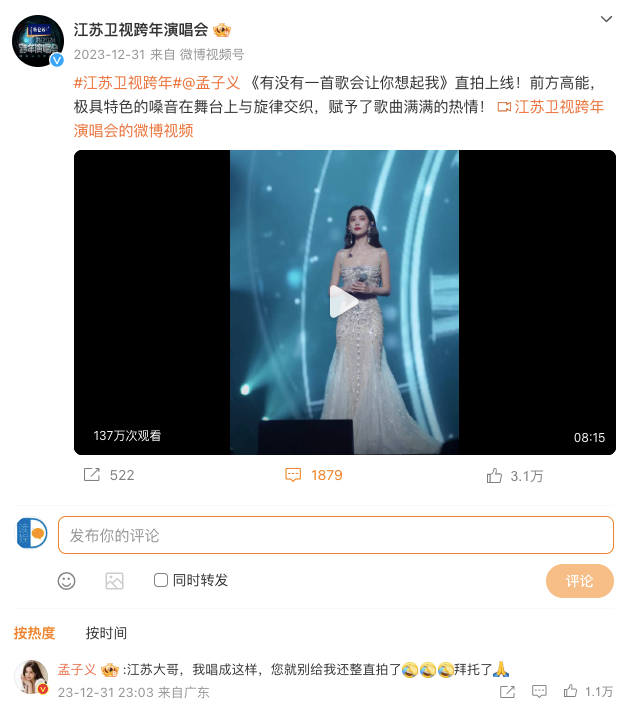Check the 同时转发 checkbox
This screenshot has width=632, height=708.
(x=161, y=580)
